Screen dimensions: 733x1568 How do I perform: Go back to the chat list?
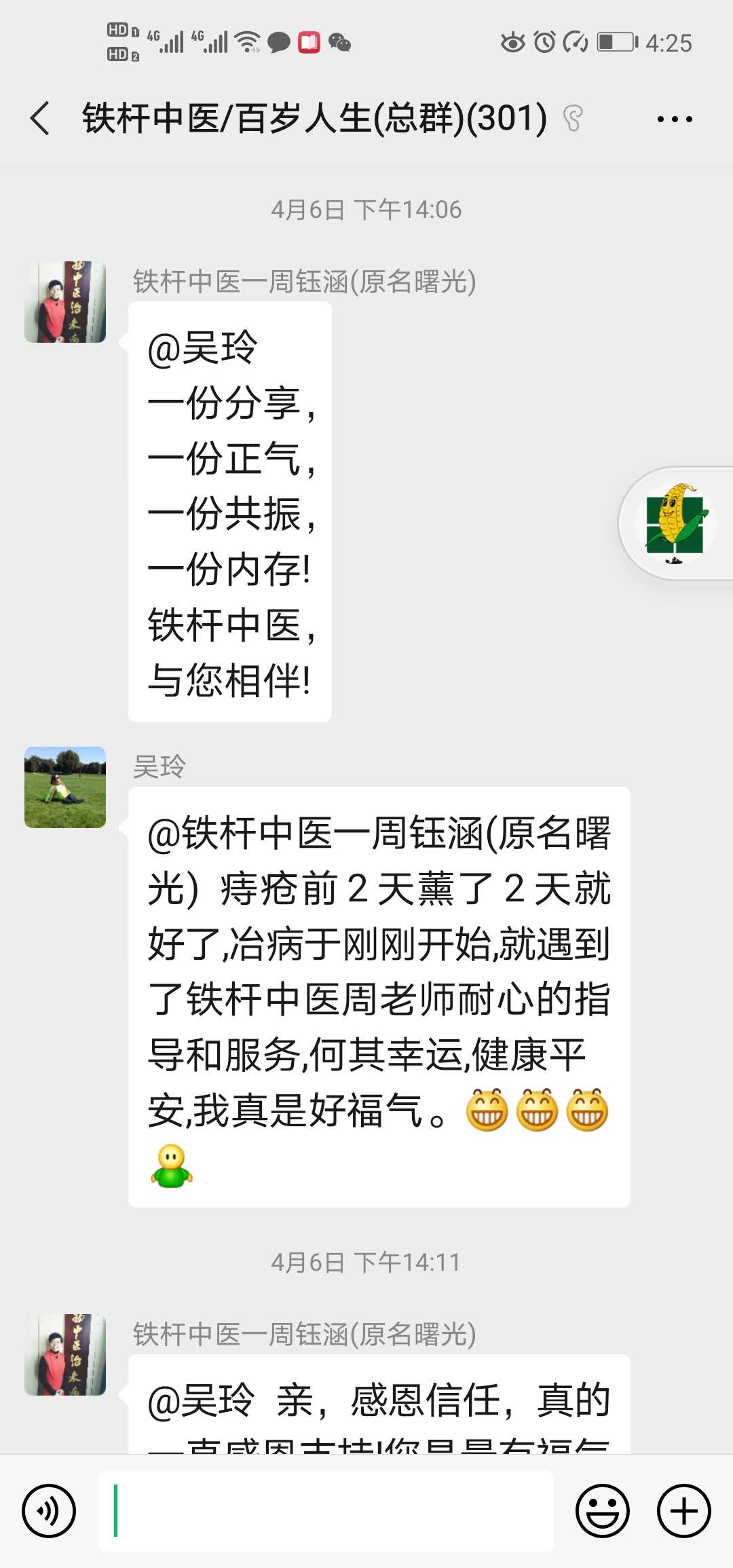tap(41, 119)
